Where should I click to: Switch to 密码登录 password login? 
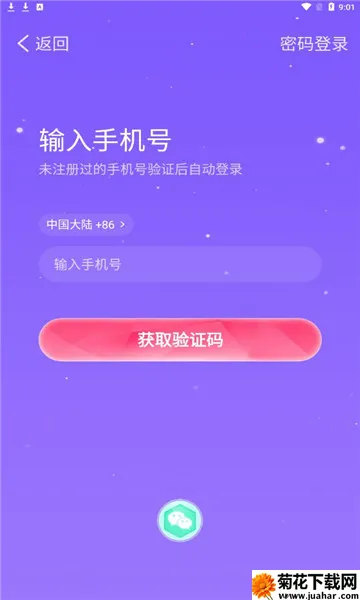pyautogui.click(x=314, y=44)
